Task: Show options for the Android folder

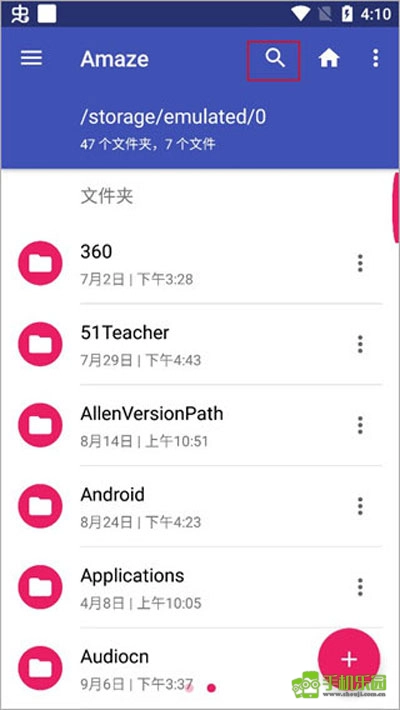Action: tap(360, 506)
